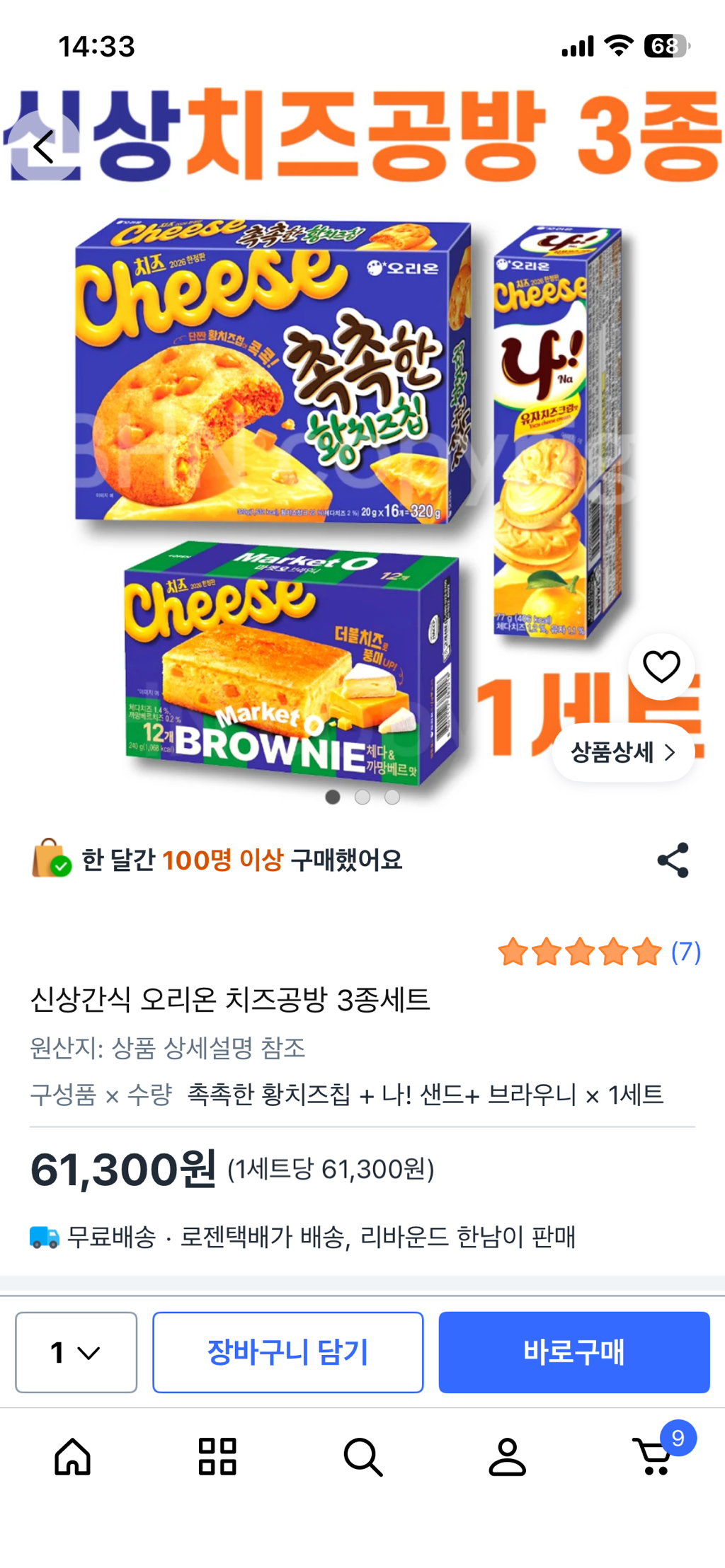Open search from bottom navigation
The image size is (725, 1568).
coord(363,1457)
